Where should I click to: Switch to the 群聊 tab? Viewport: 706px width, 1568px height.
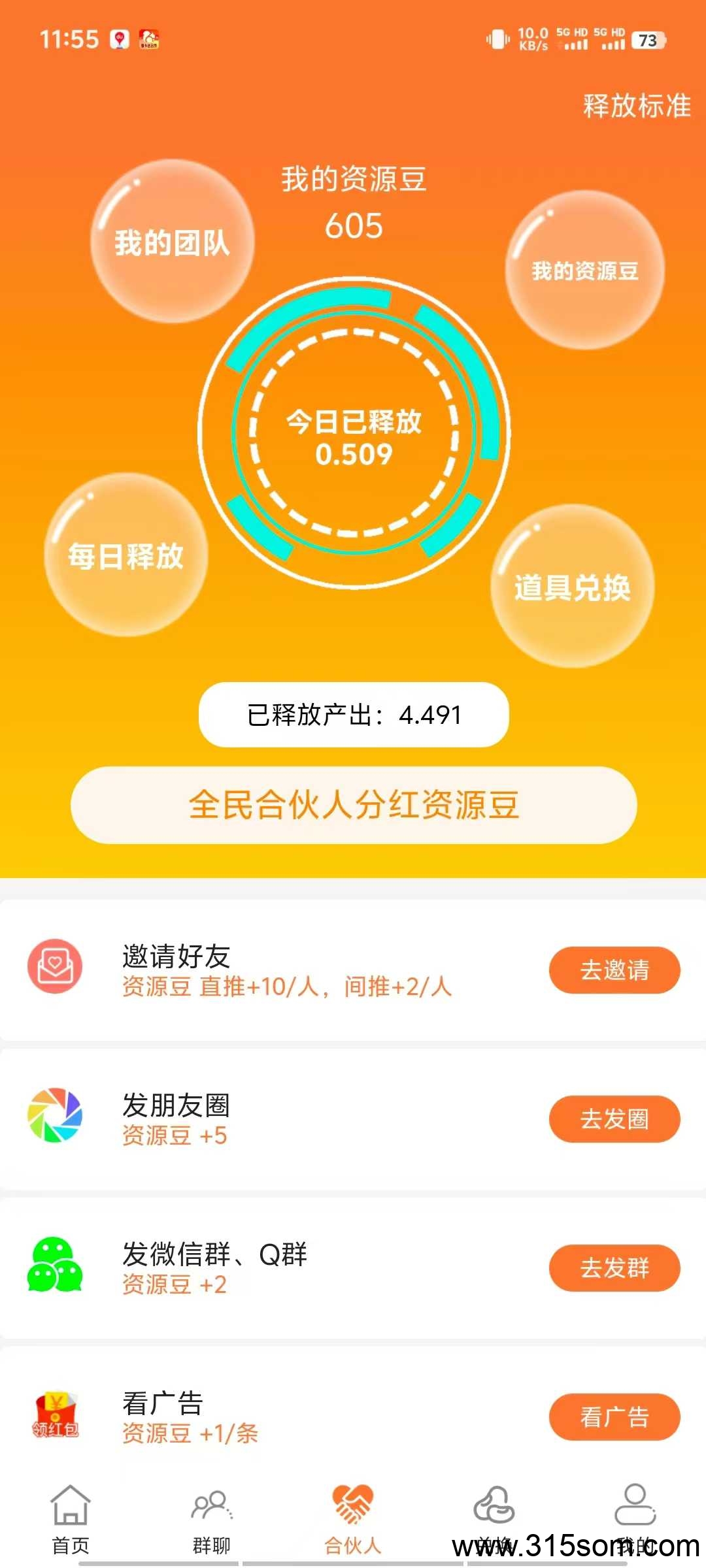pos(212,1520)
